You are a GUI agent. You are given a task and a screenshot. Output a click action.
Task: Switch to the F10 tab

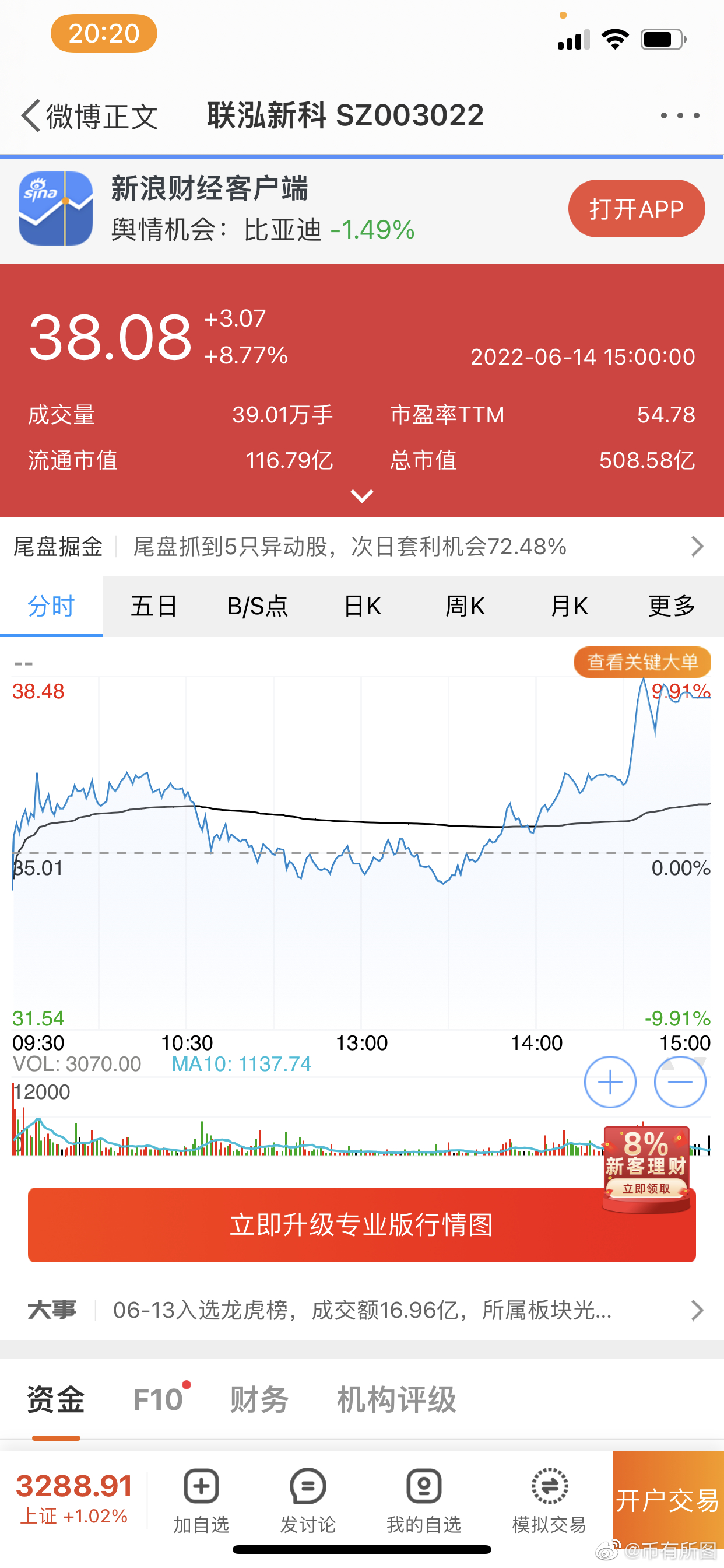[x=159, y=1399]
